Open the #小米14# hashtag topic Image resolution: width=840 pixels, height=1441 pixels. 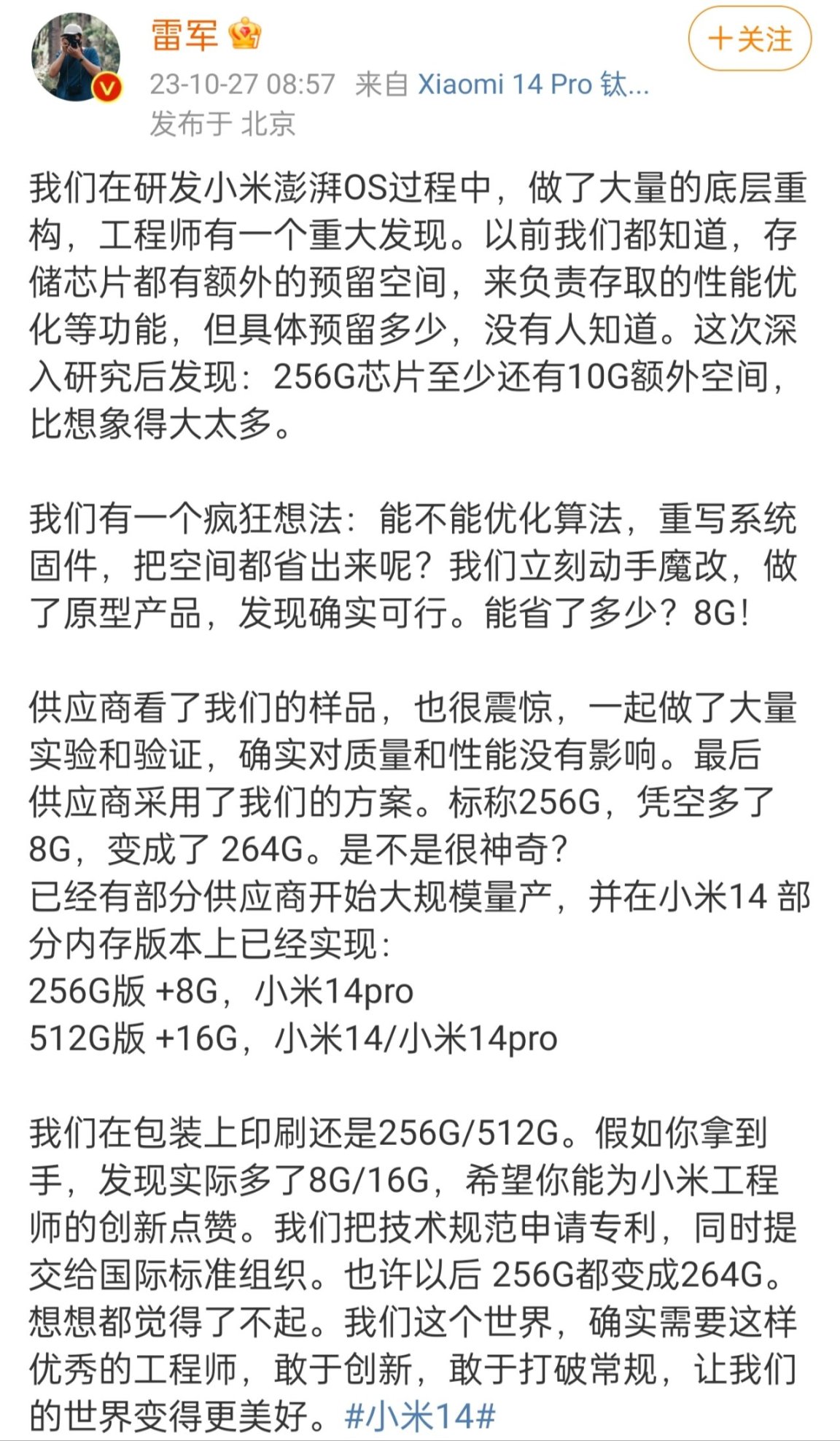pos(420,1416)
